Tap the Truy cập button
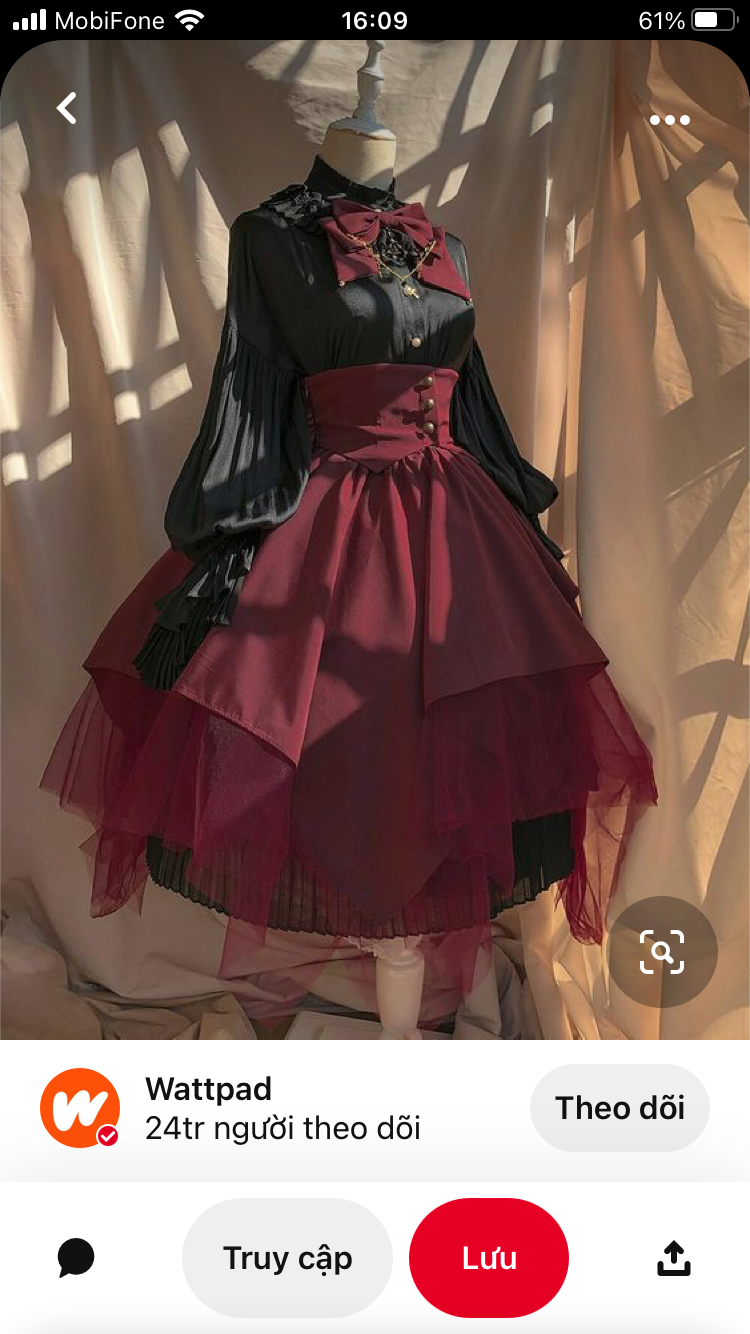The width and height of the screenshot is (750, 1334). [287, 1258]
